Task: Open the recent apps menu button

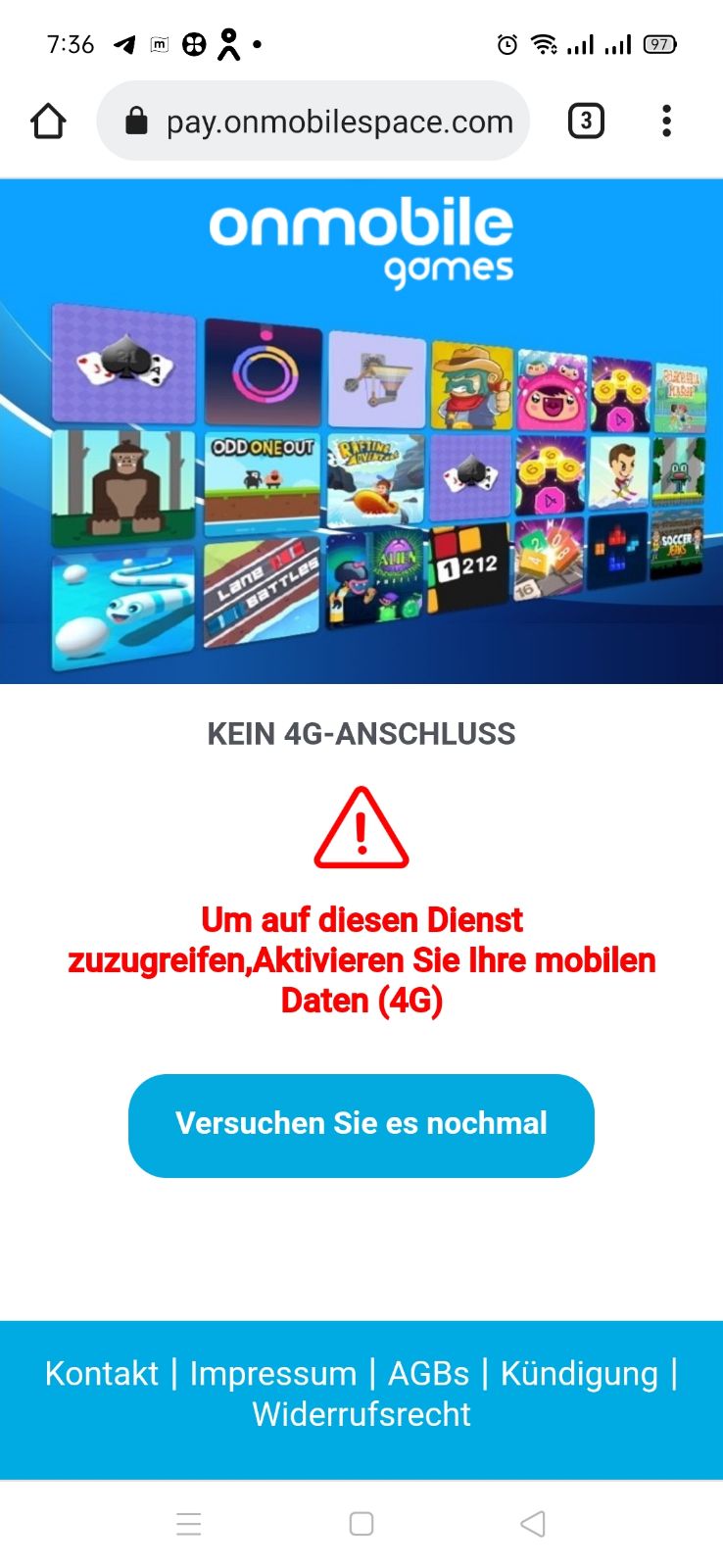Action: (189, 1524)
